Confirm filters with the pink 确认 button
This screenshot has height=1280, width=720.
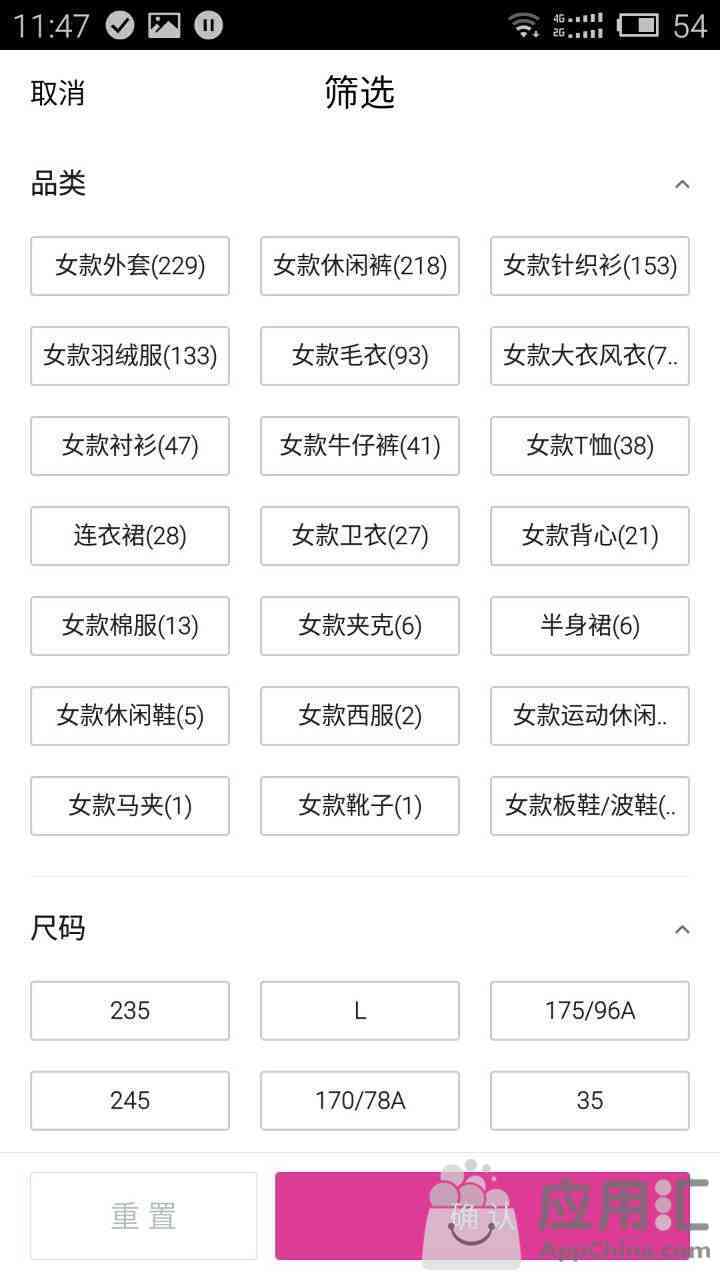482,1216
